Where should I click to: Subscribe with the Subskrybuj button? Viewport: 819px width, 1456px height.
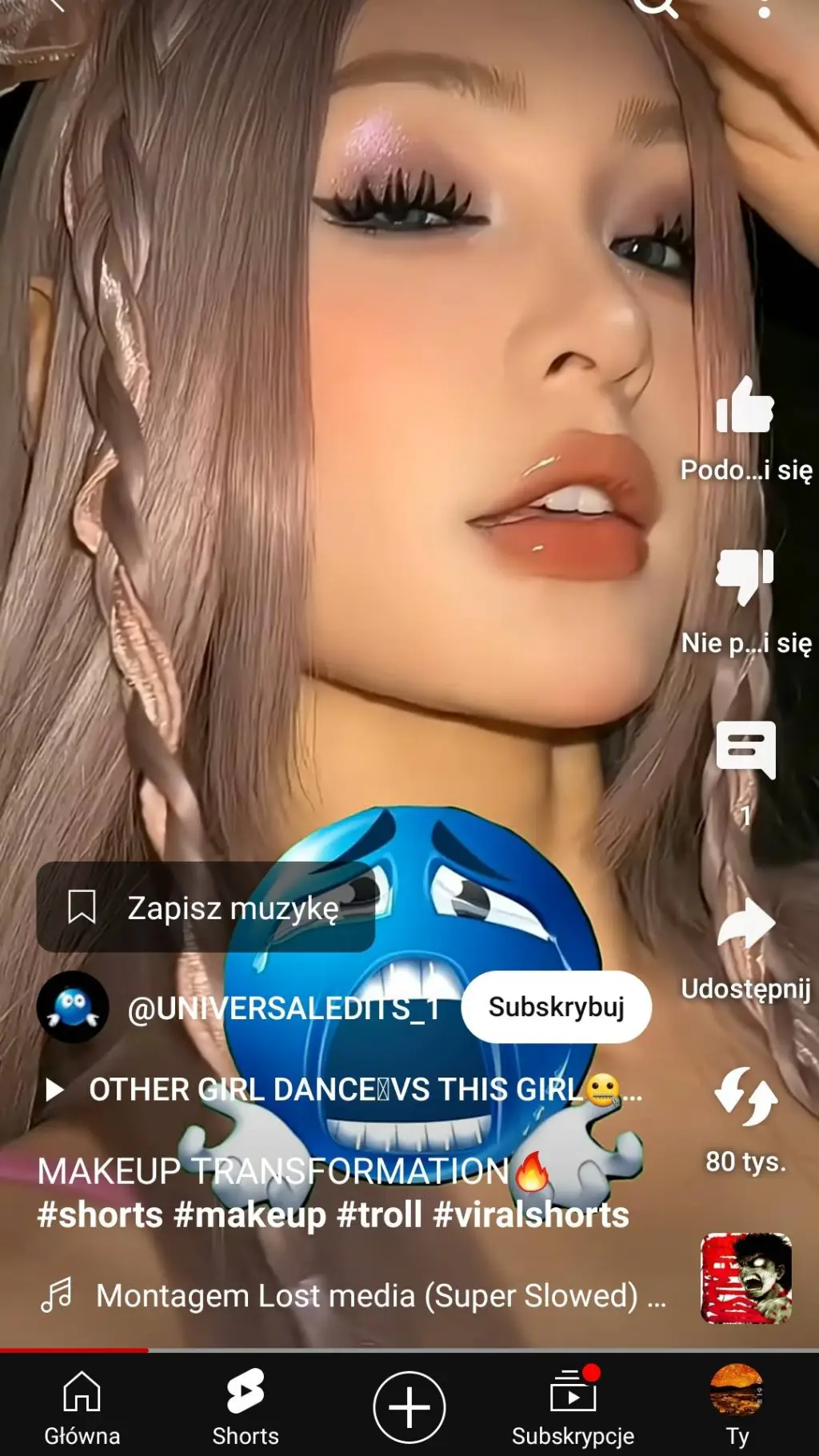point(556,1007)
